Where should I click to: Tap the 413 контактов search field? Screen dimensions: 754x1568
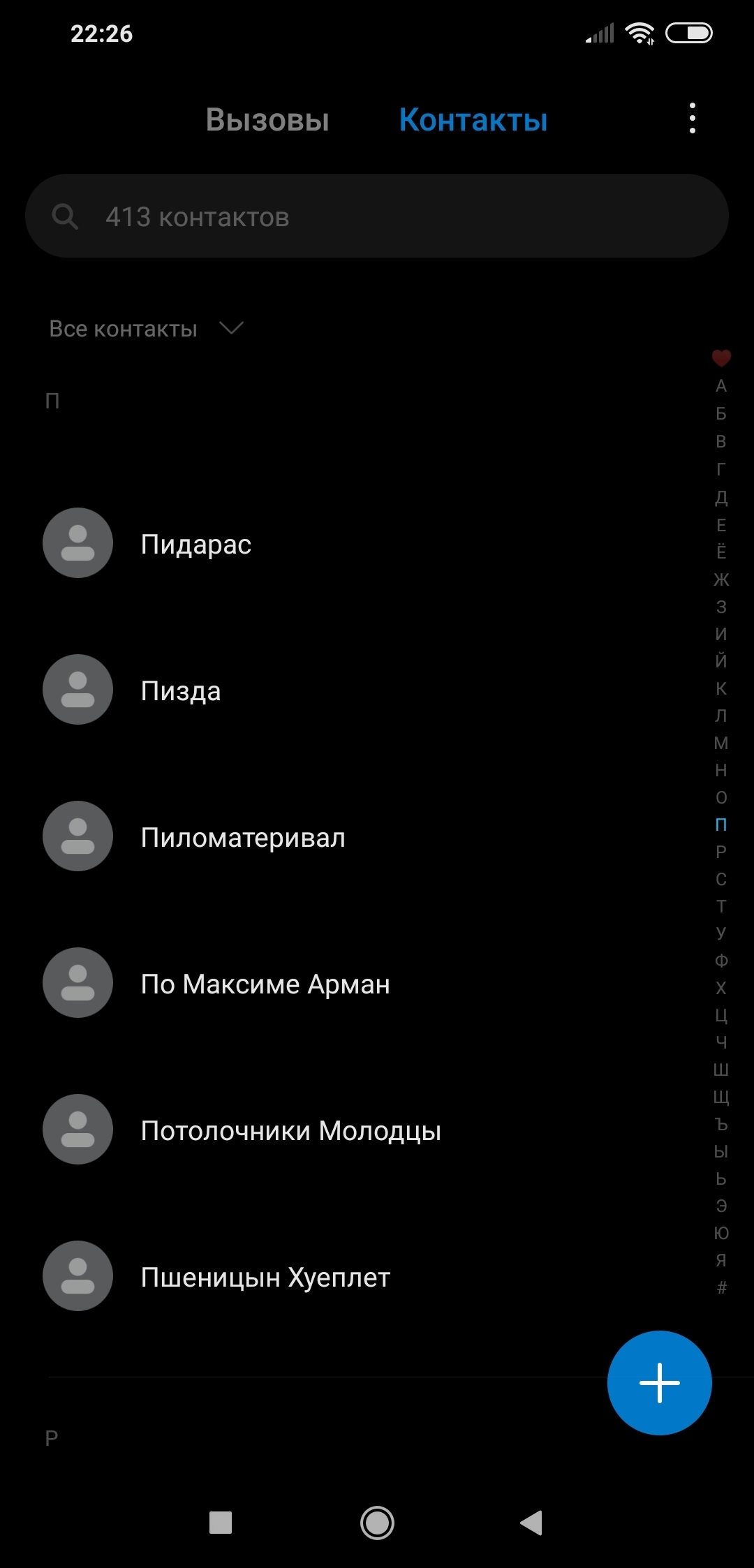[x=377, y=216]
